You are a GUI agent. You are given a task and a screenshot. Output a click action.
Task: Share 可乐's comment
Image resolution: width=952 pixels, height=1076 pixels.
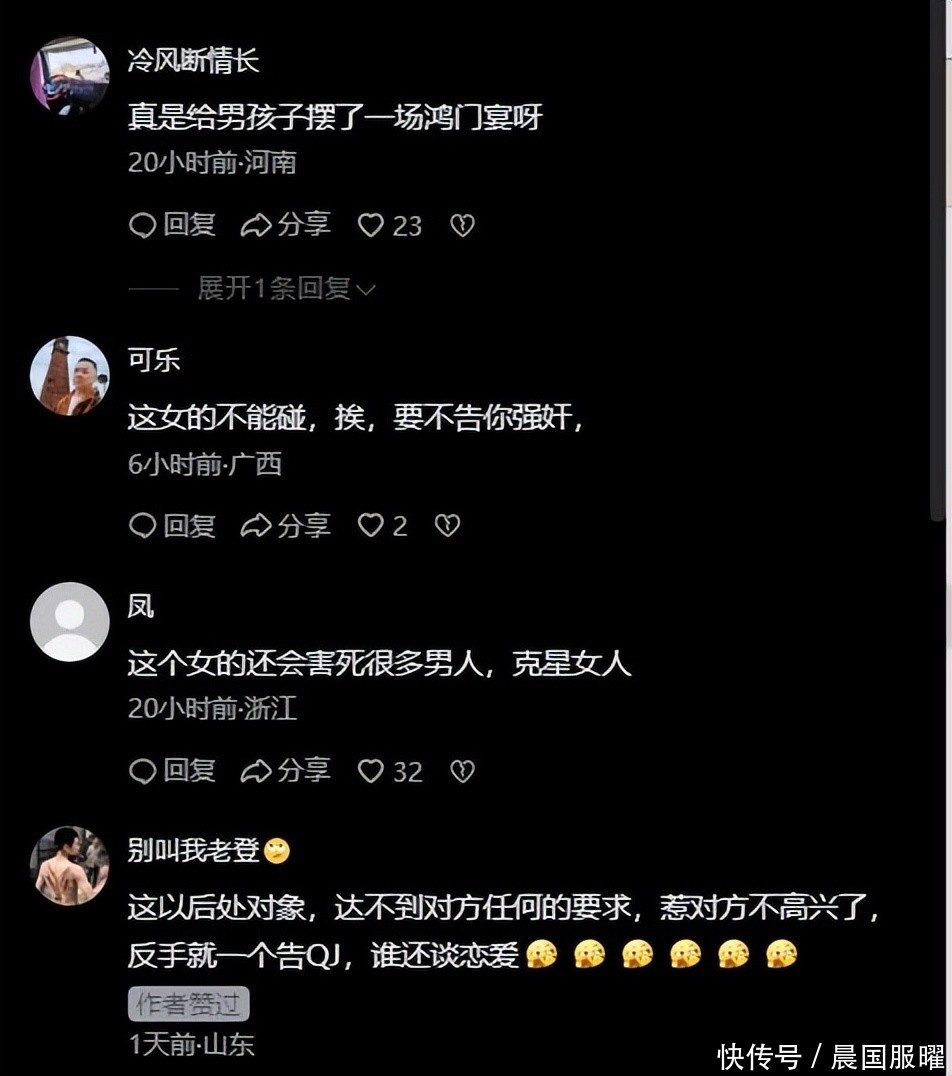(x=285, y=525)
